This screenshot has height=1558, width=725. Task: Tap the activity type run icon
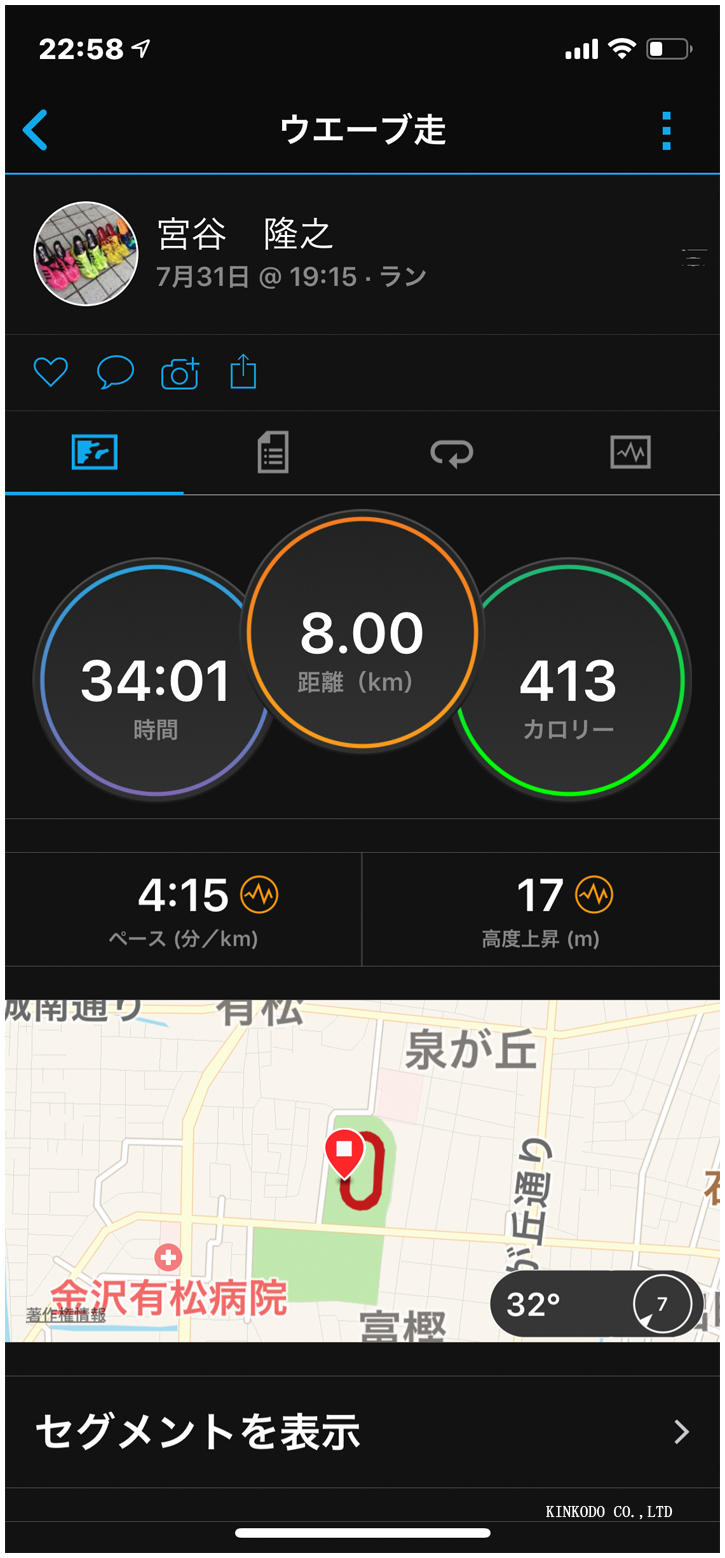pyautogui.click(x=93, y=453)
